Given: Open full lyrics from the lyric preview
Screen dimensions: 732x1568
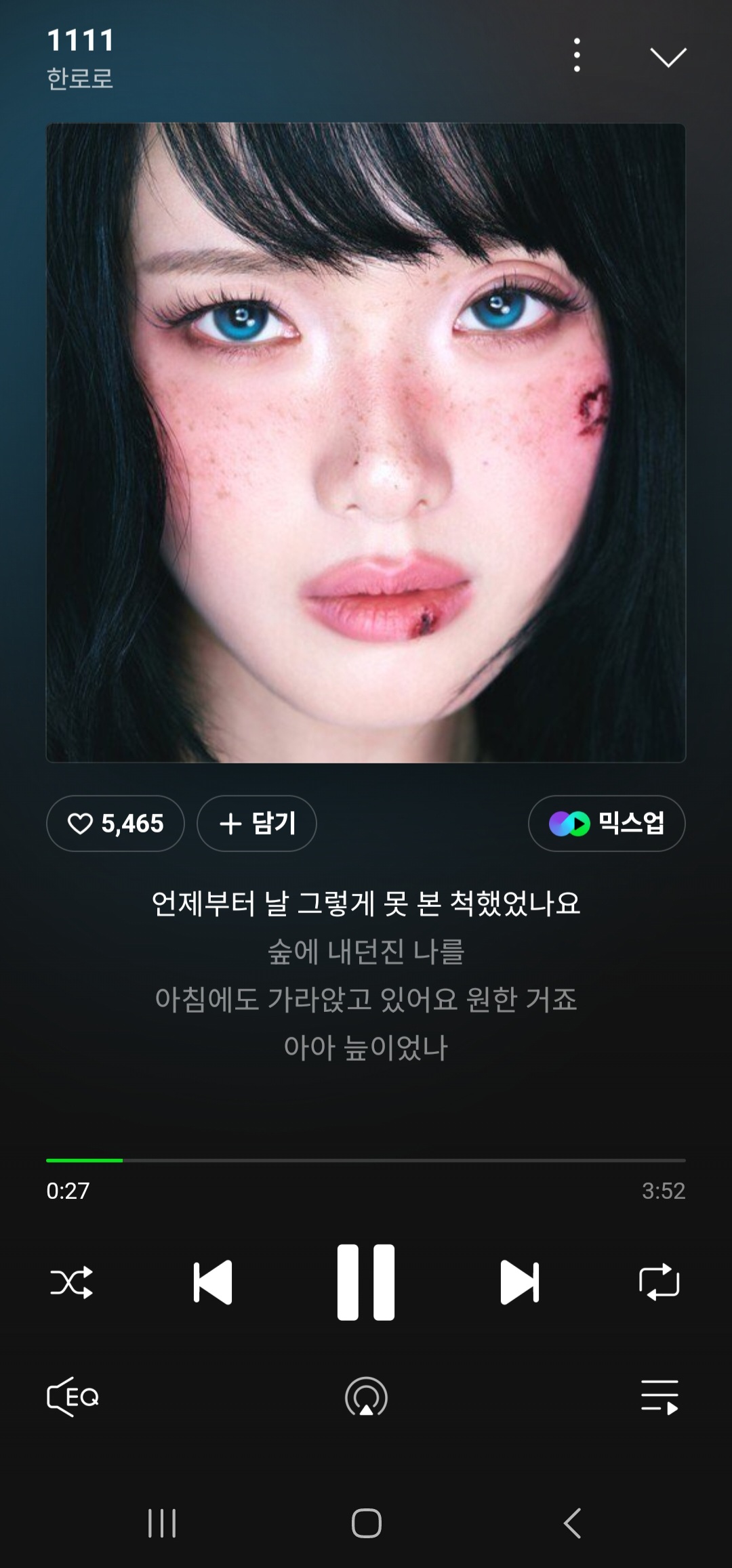Looking at the screenshot, I should [366, 975].
